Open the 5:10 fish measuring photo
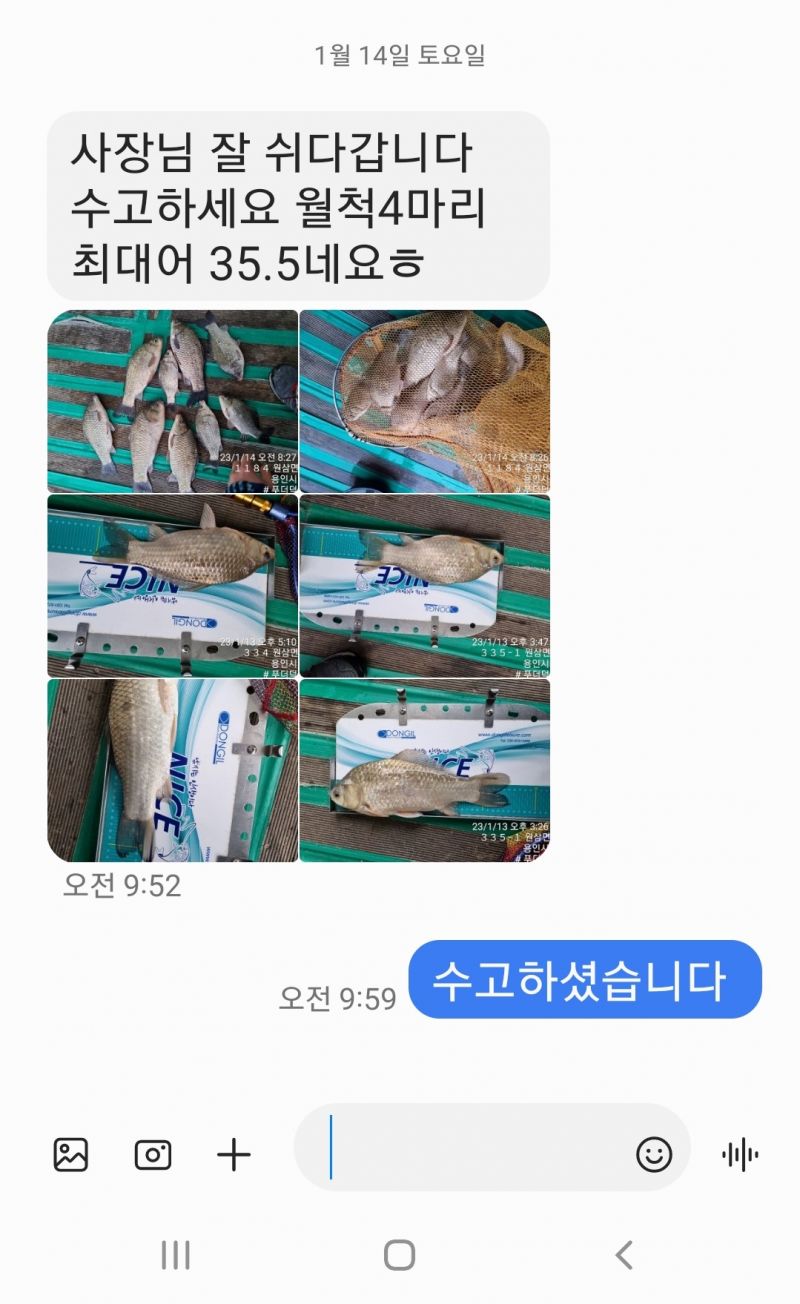The width and height of the screenshot is (800, 1304). pyautogui.click(x=173, y=586)
